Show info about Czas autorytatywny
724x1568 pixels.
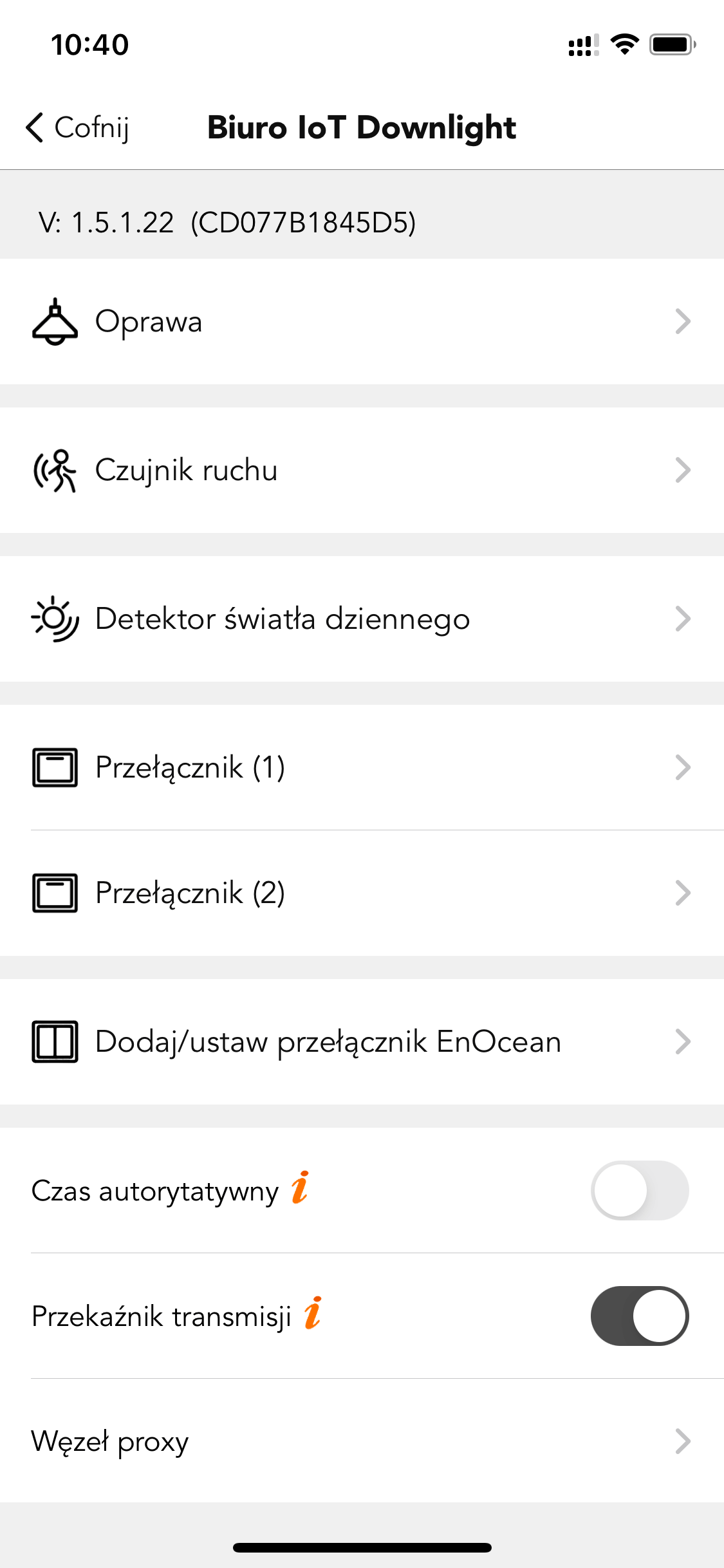pyautogui.click(x=300, y=1188)
